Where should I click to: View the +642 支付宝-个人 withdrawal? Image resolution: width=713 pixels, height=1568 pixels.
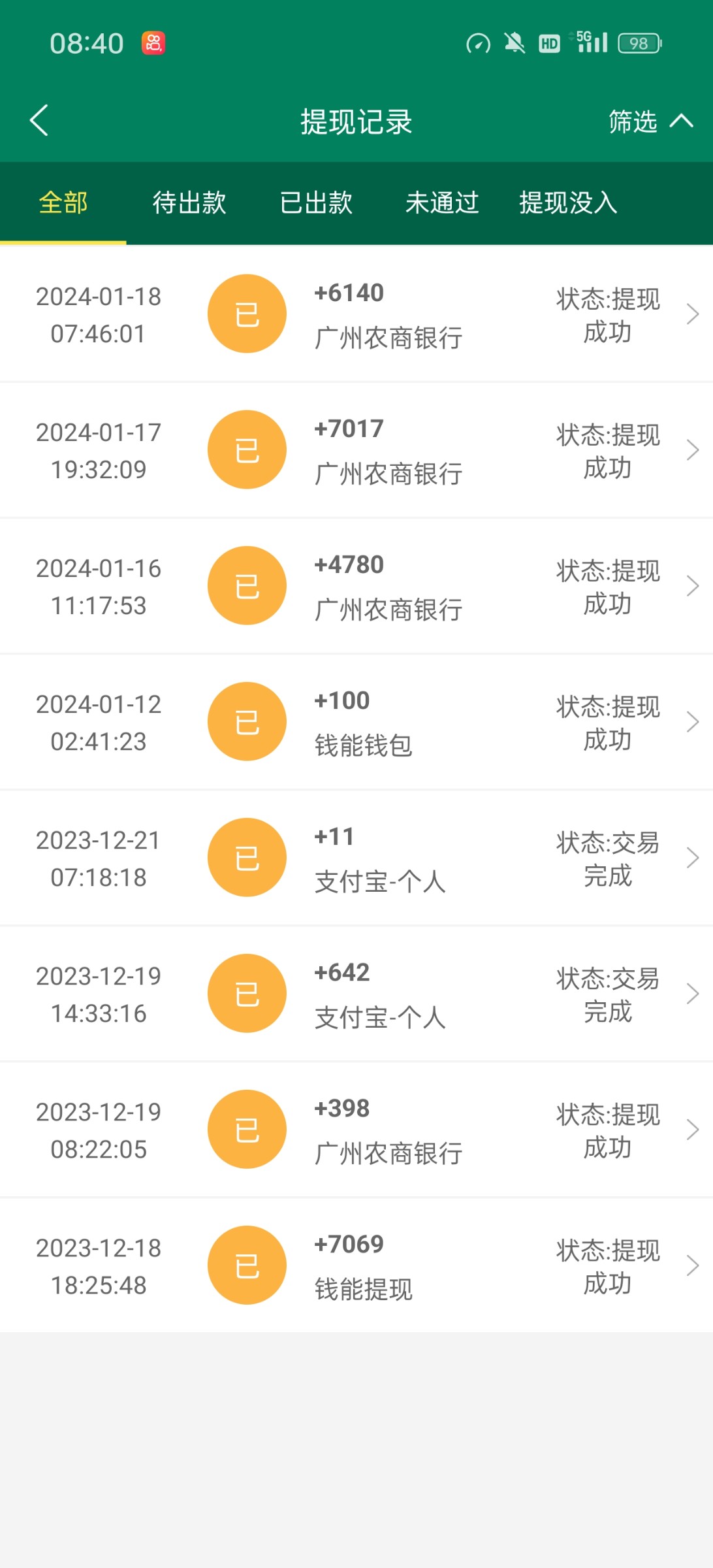tap(356, 994)
